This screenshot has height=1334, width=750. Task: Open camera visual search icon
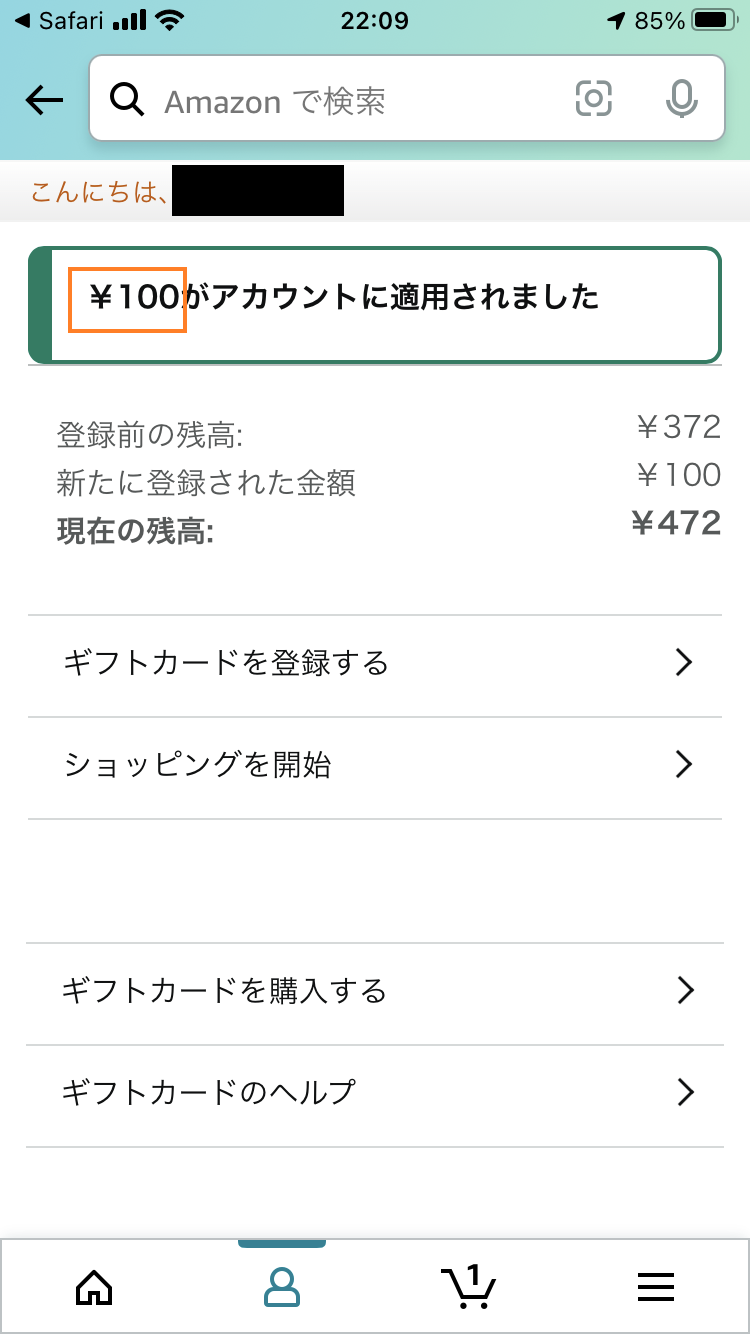[x=593, y=100]
